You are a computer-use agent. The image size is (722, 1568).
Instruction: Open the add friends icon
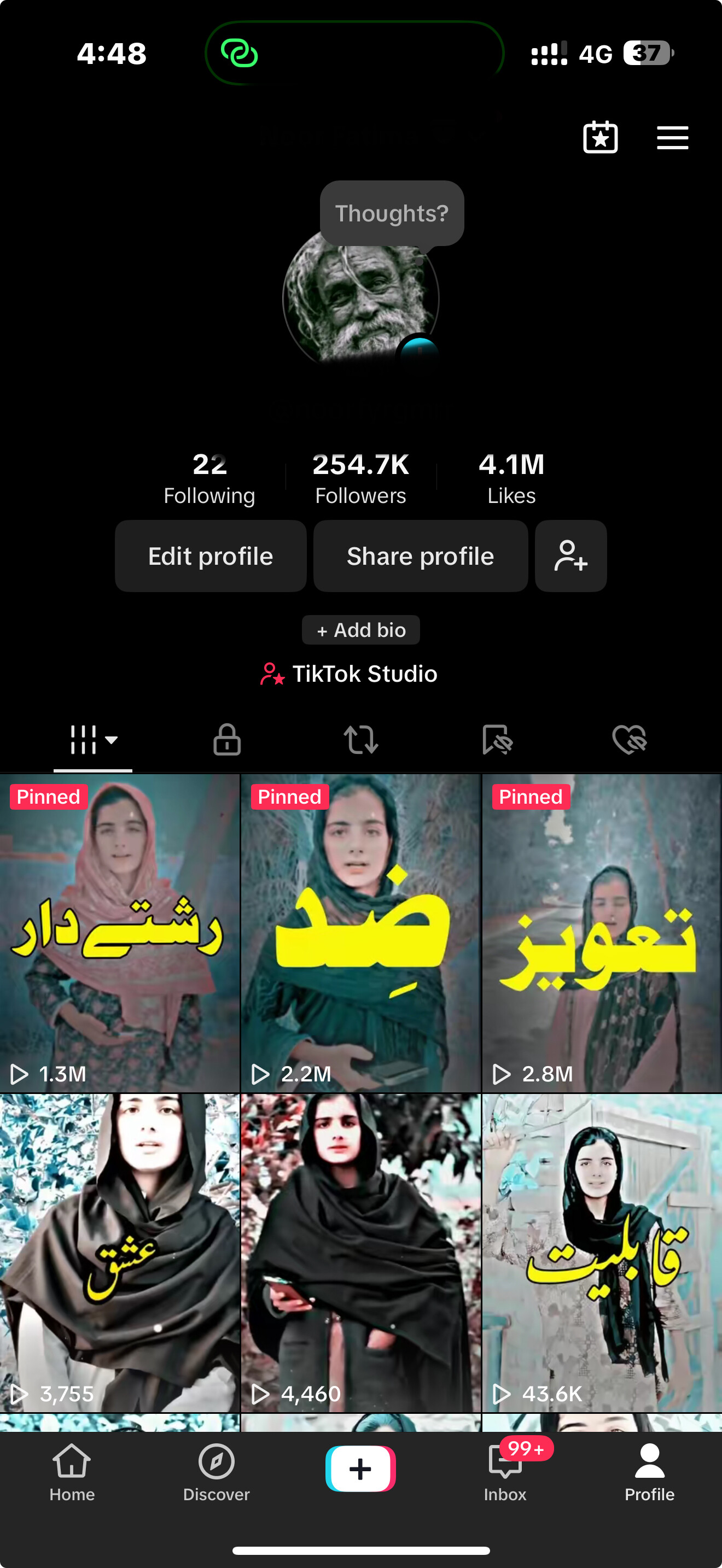point(570,555)
